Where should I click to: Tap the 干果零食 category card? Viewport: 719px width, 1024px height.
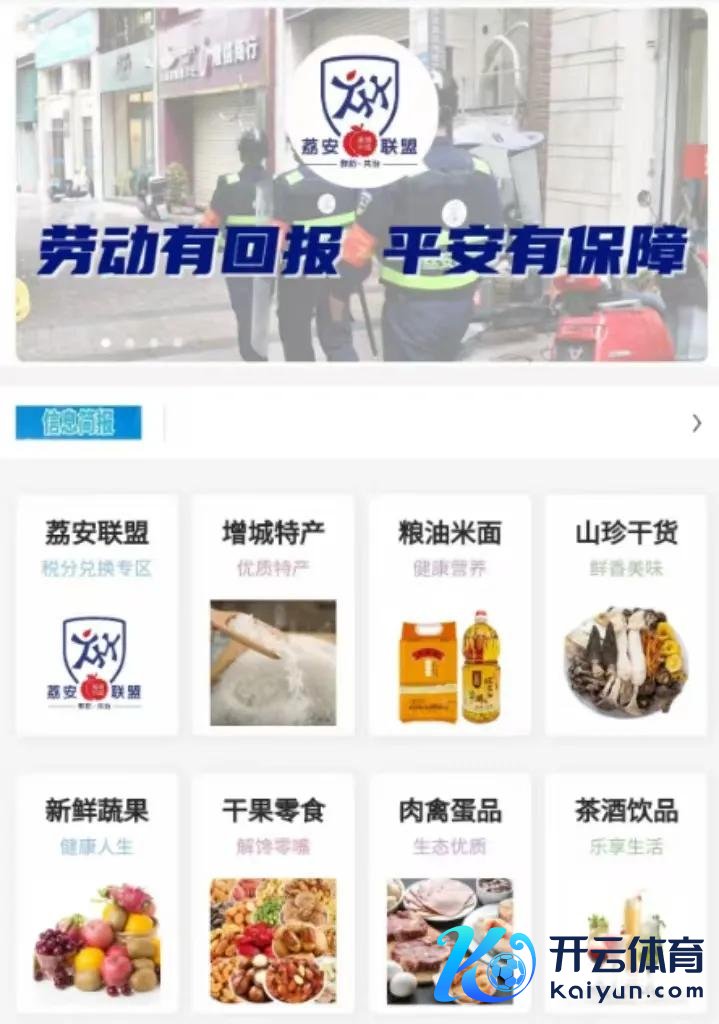coord(273,890)
